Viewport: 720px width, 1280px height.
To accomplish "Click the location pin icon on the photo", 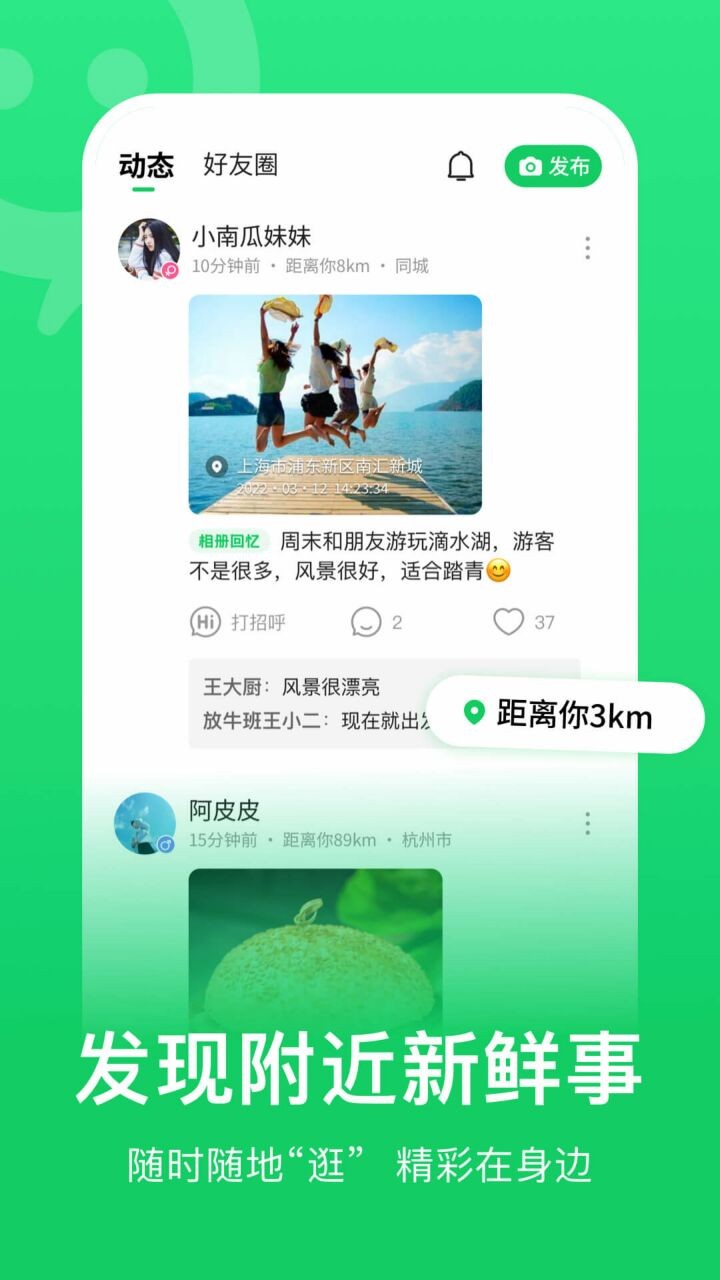I will click(214, 465).
